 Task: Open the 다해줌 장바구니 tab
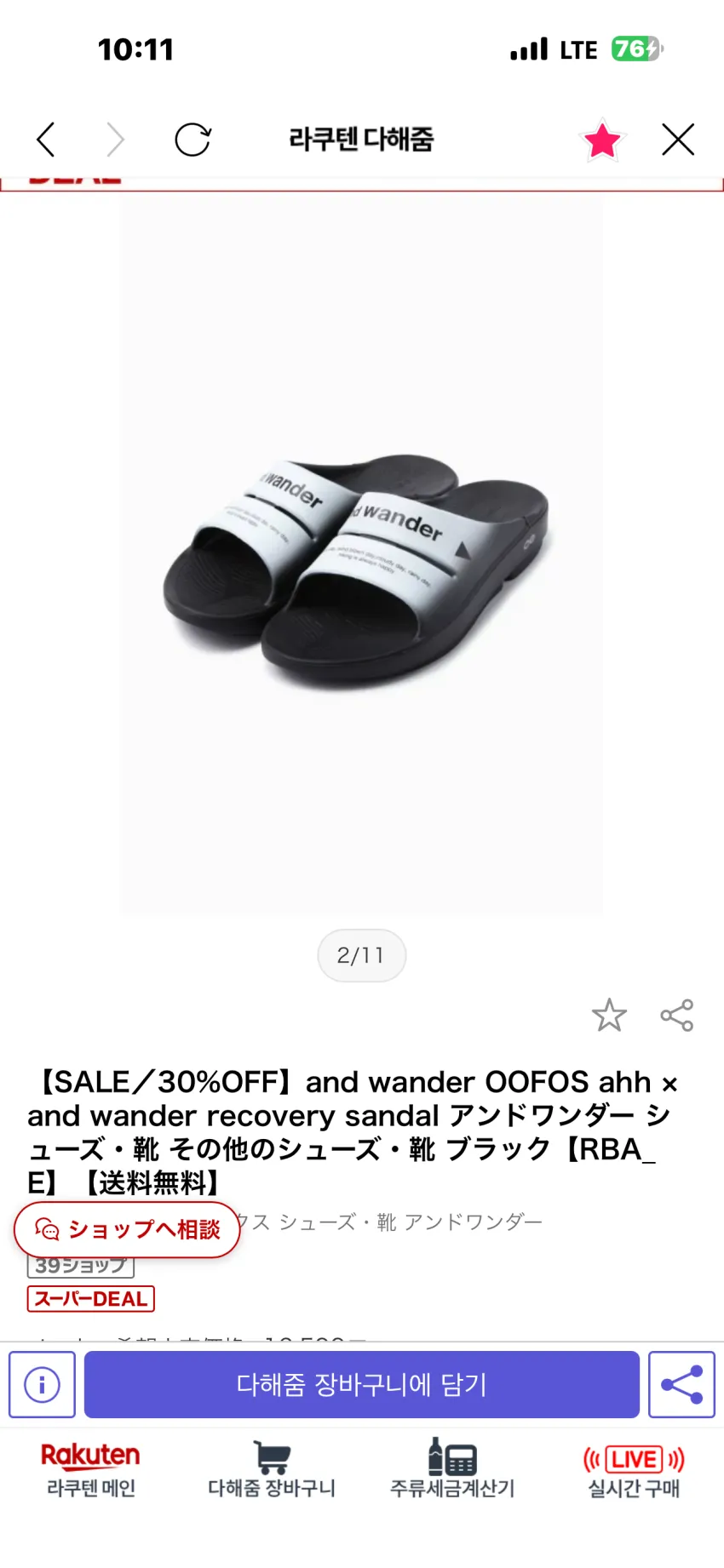click(272, 1470)
